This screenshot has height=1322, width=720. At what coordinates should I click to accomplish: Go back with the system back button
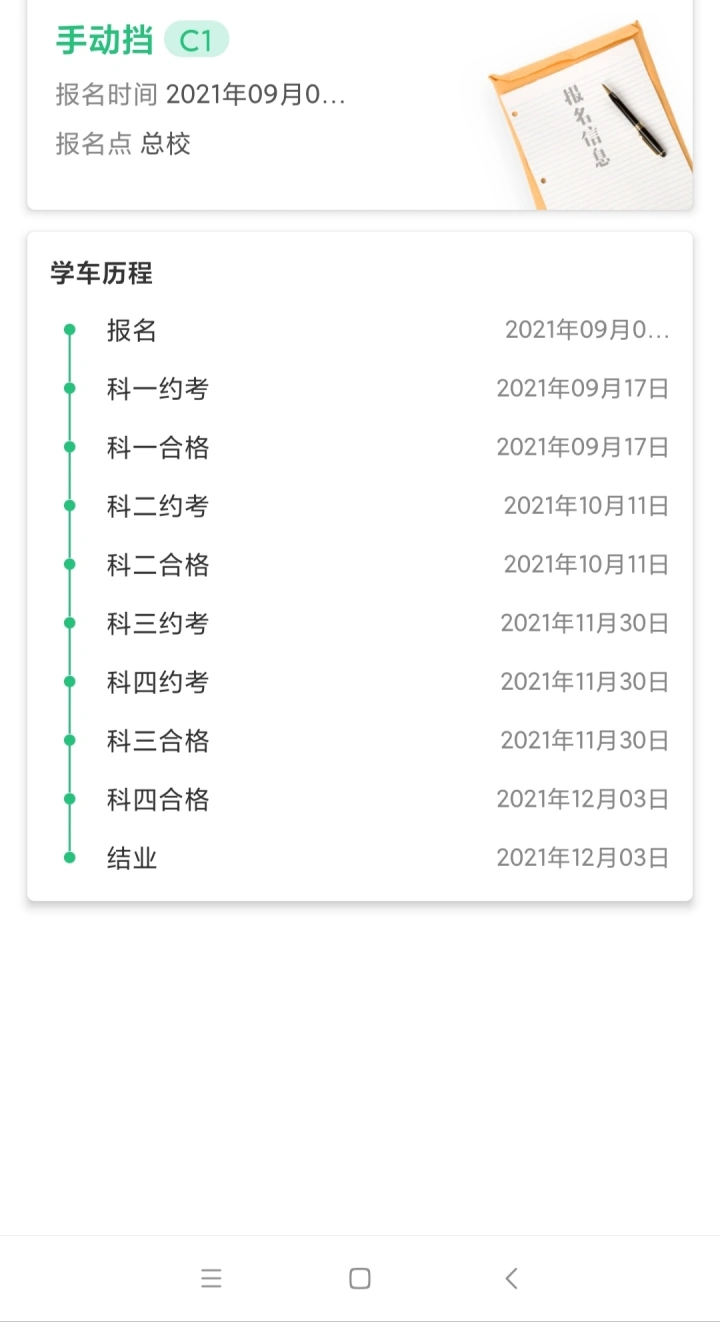(511, 1278)
